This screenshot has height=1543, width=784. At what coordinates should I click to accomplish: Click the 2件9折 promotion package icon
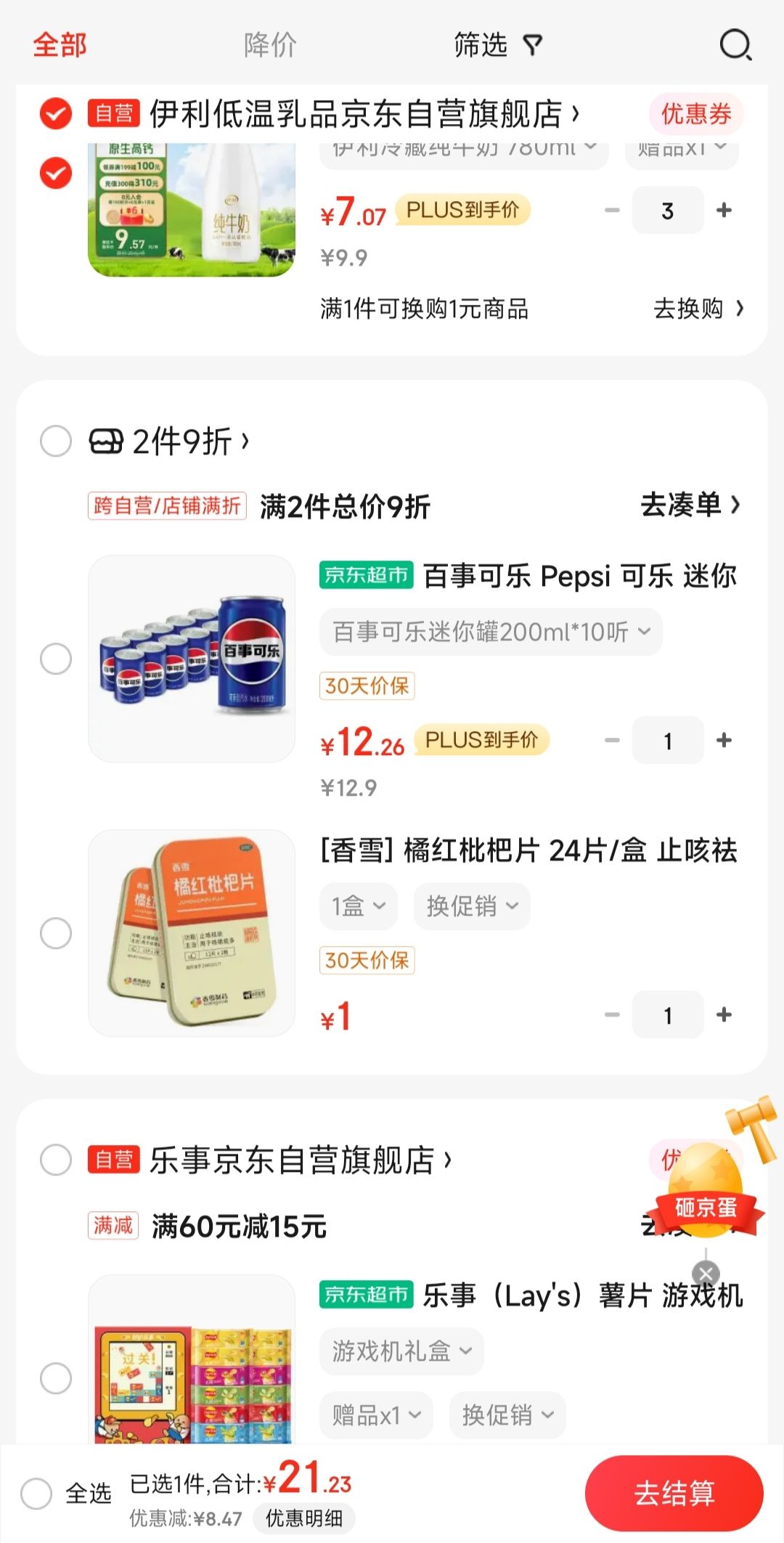tap(107, 441)
